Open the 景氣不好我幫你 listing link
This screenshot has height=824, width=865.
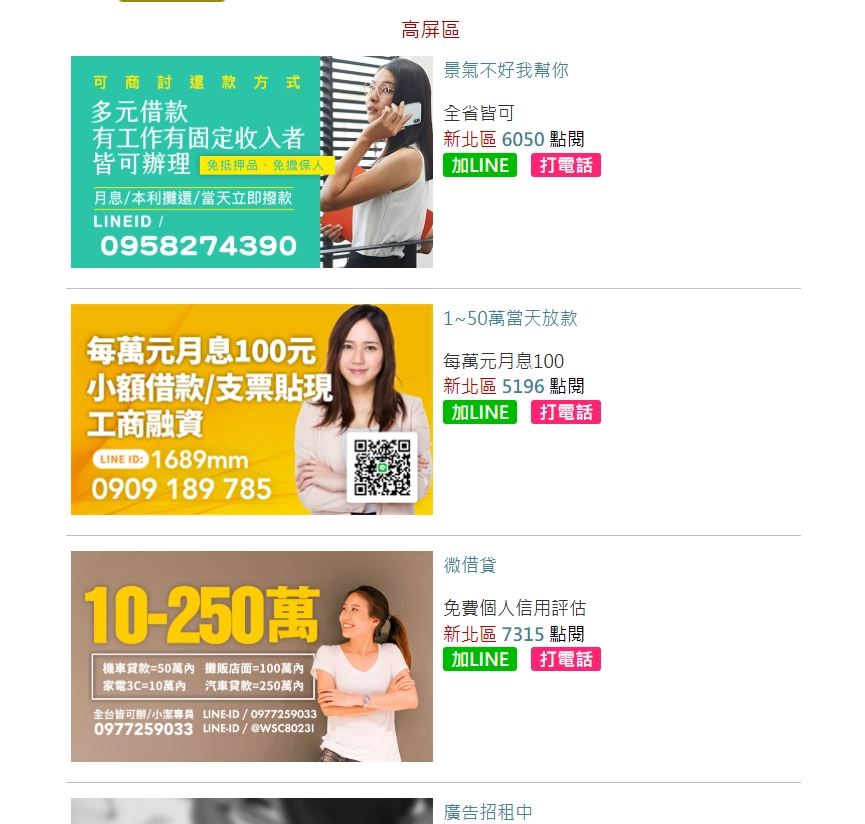click(506, 70)
